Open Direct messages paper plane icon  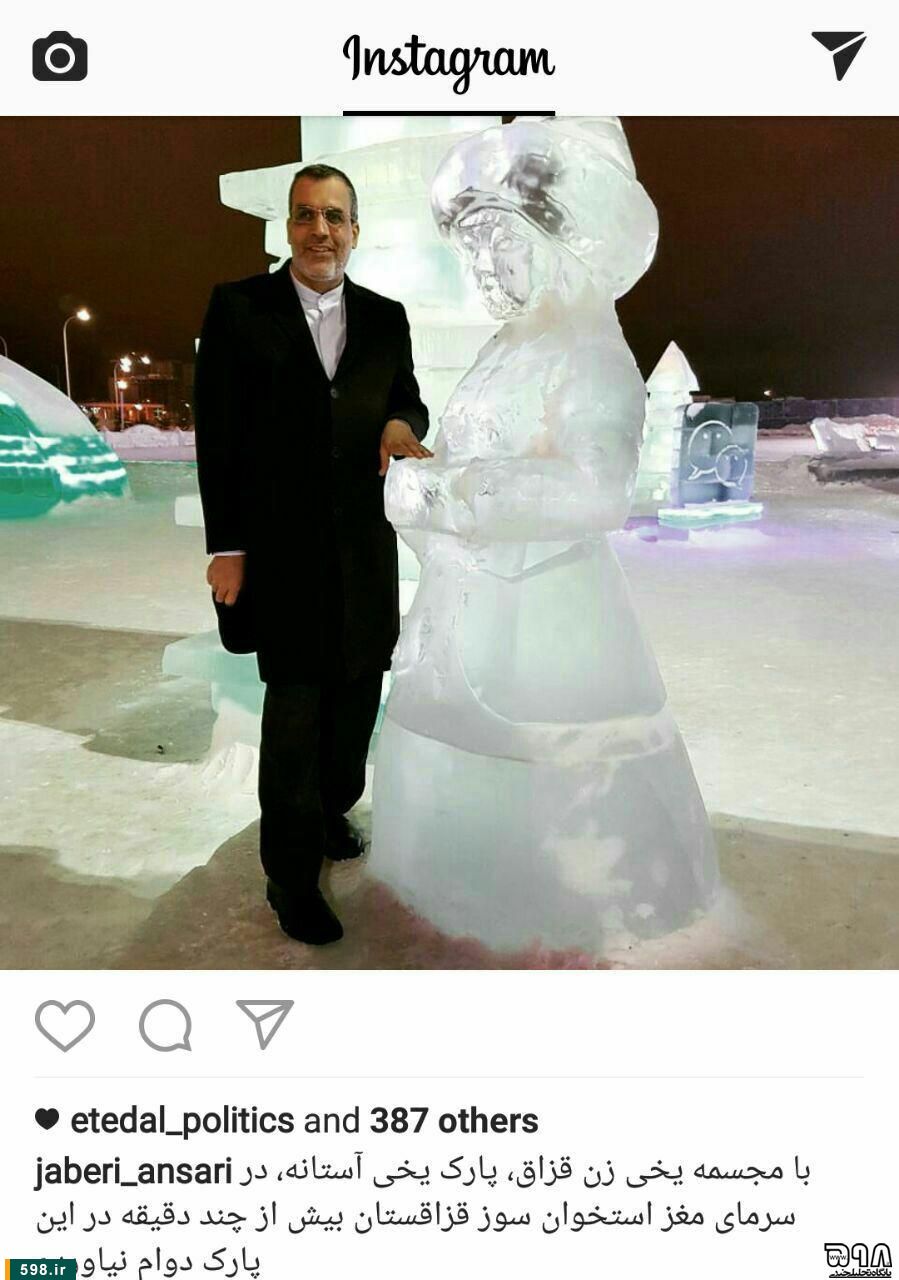click(x=838, y=55)
